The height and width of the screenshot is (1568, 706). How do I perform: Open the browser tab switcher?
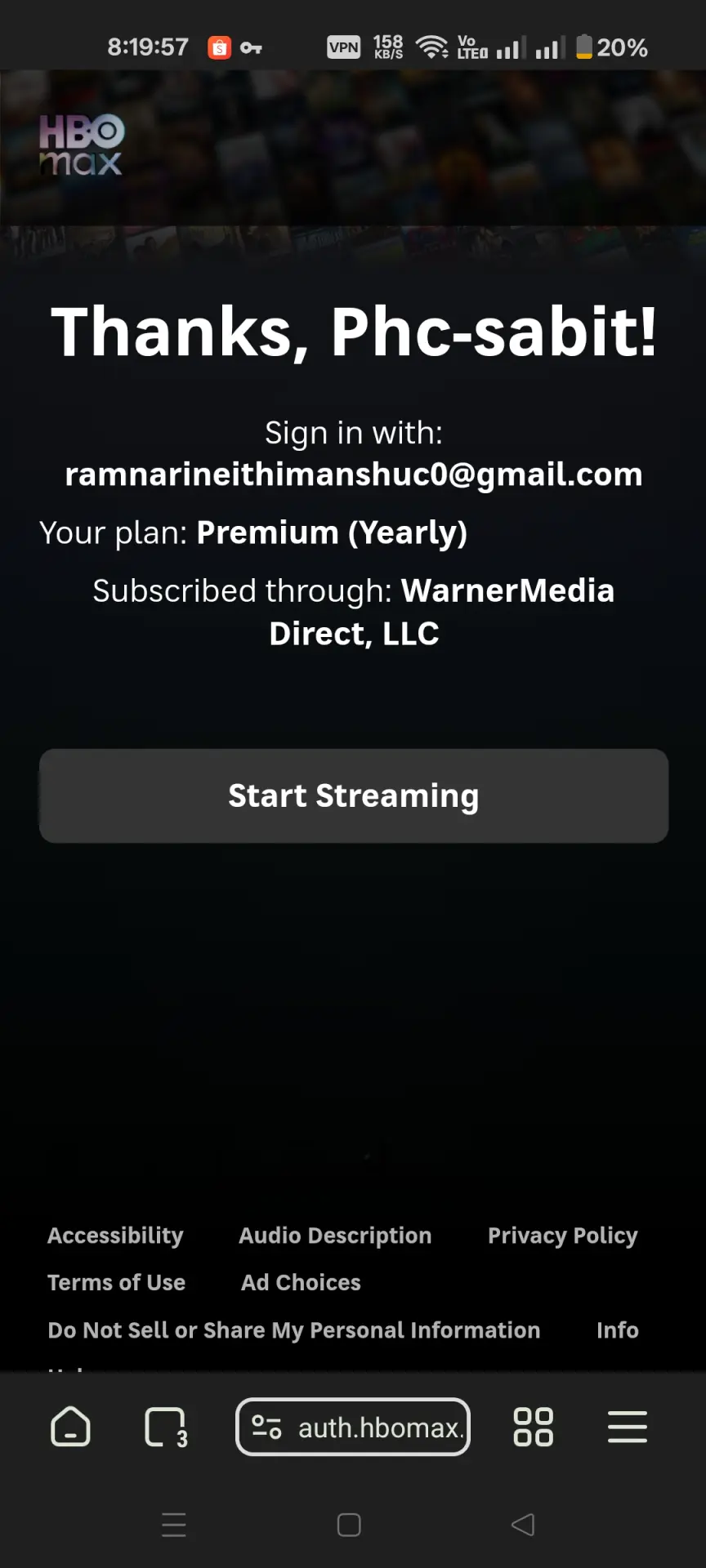pyautogui.click(x=166, y=1427)
